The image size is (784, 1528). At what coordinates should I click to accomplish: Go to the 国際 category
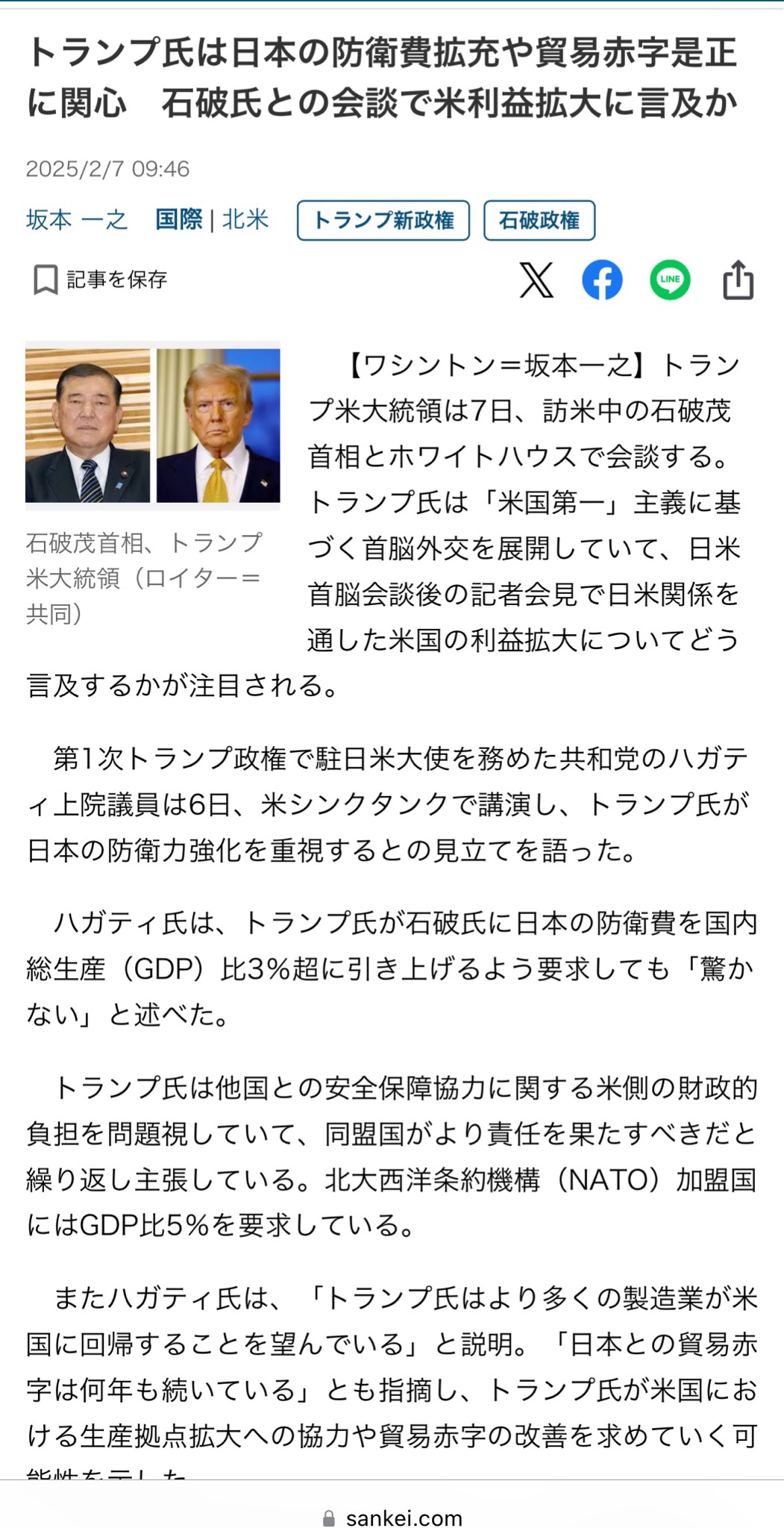point(179,220)
